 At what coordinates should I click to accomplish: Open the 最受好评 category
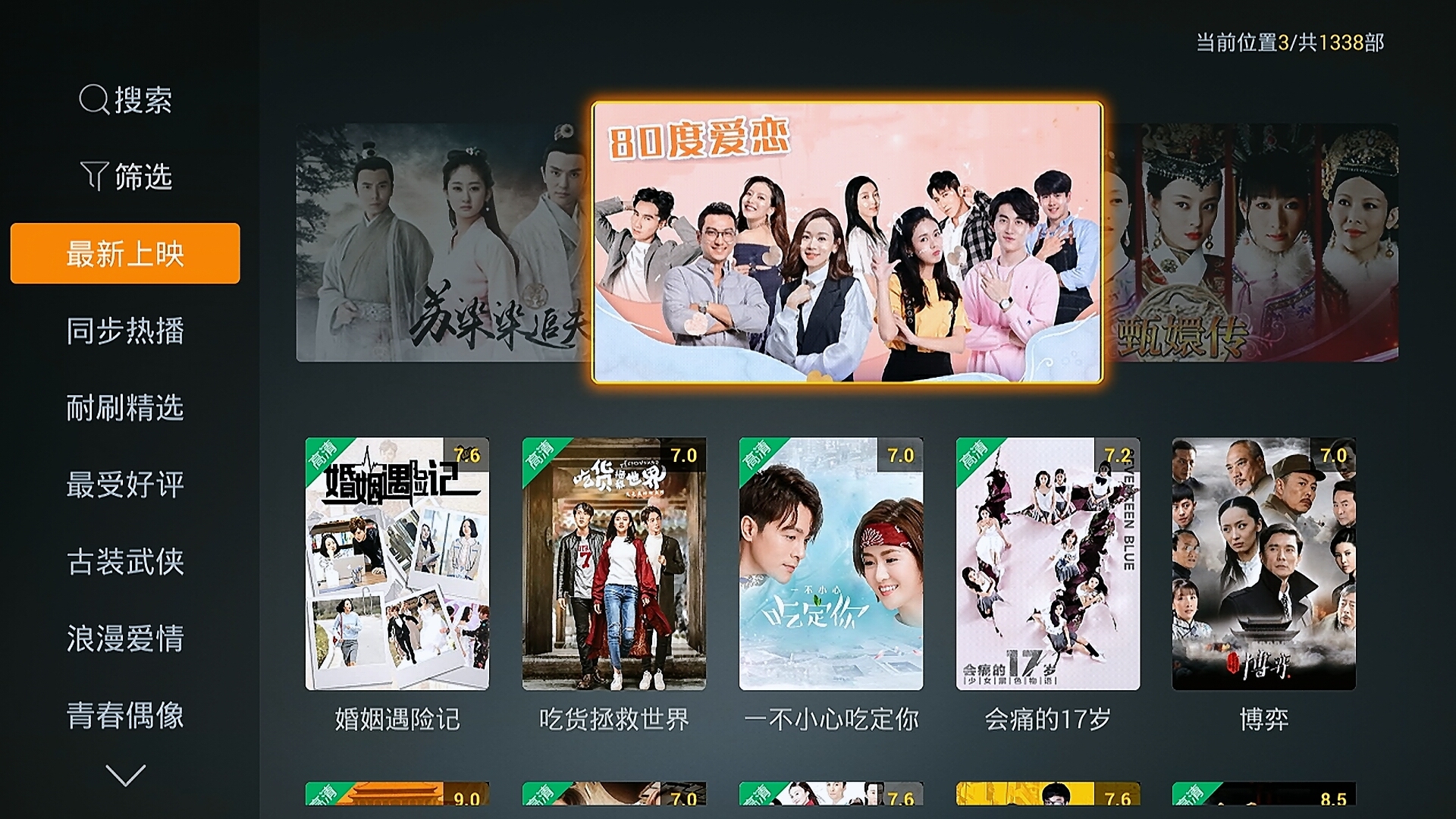coord(125,485)
